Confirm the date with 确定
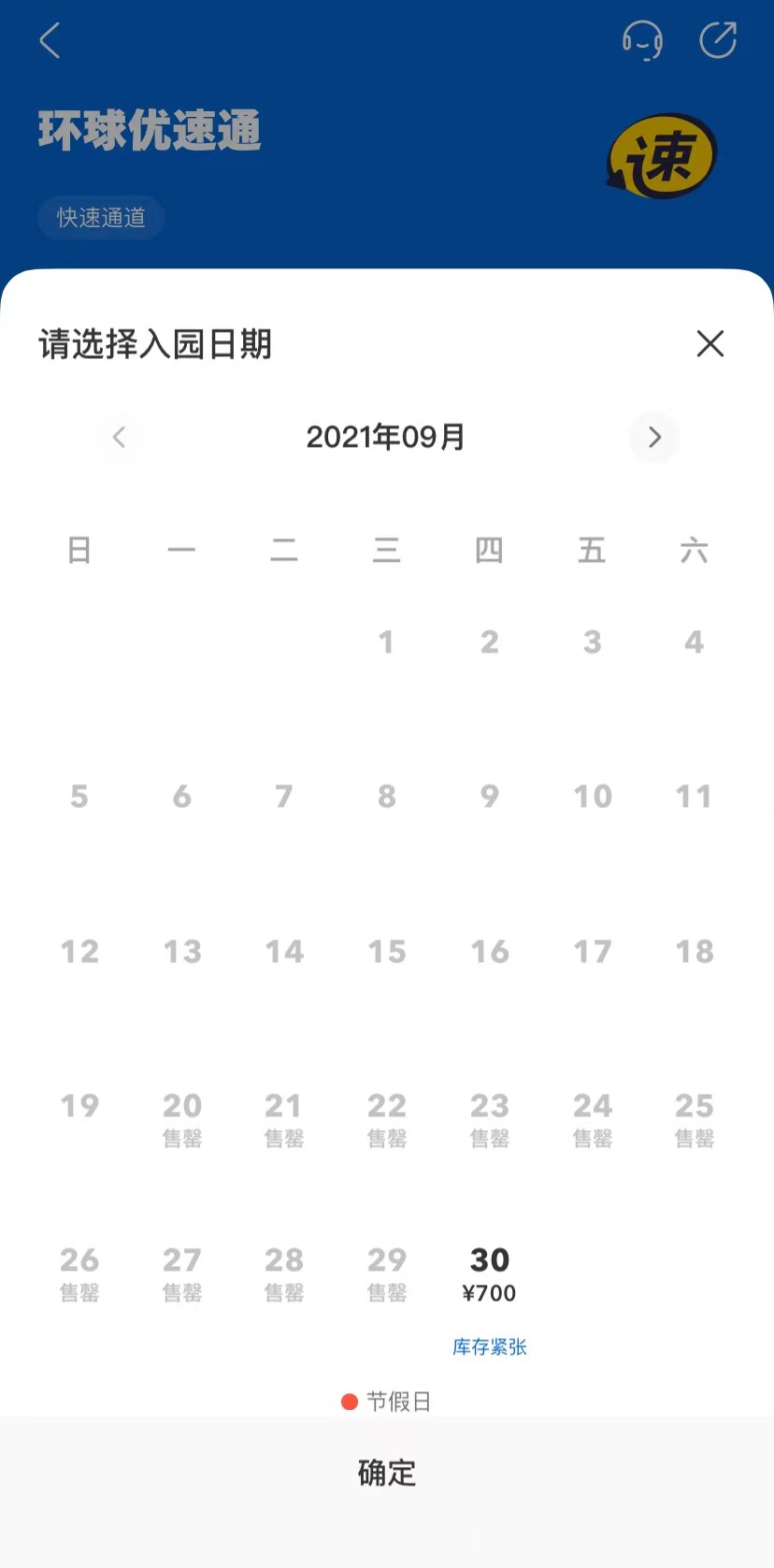Viewport: 774px width, 1568px height. point(387,1473)
